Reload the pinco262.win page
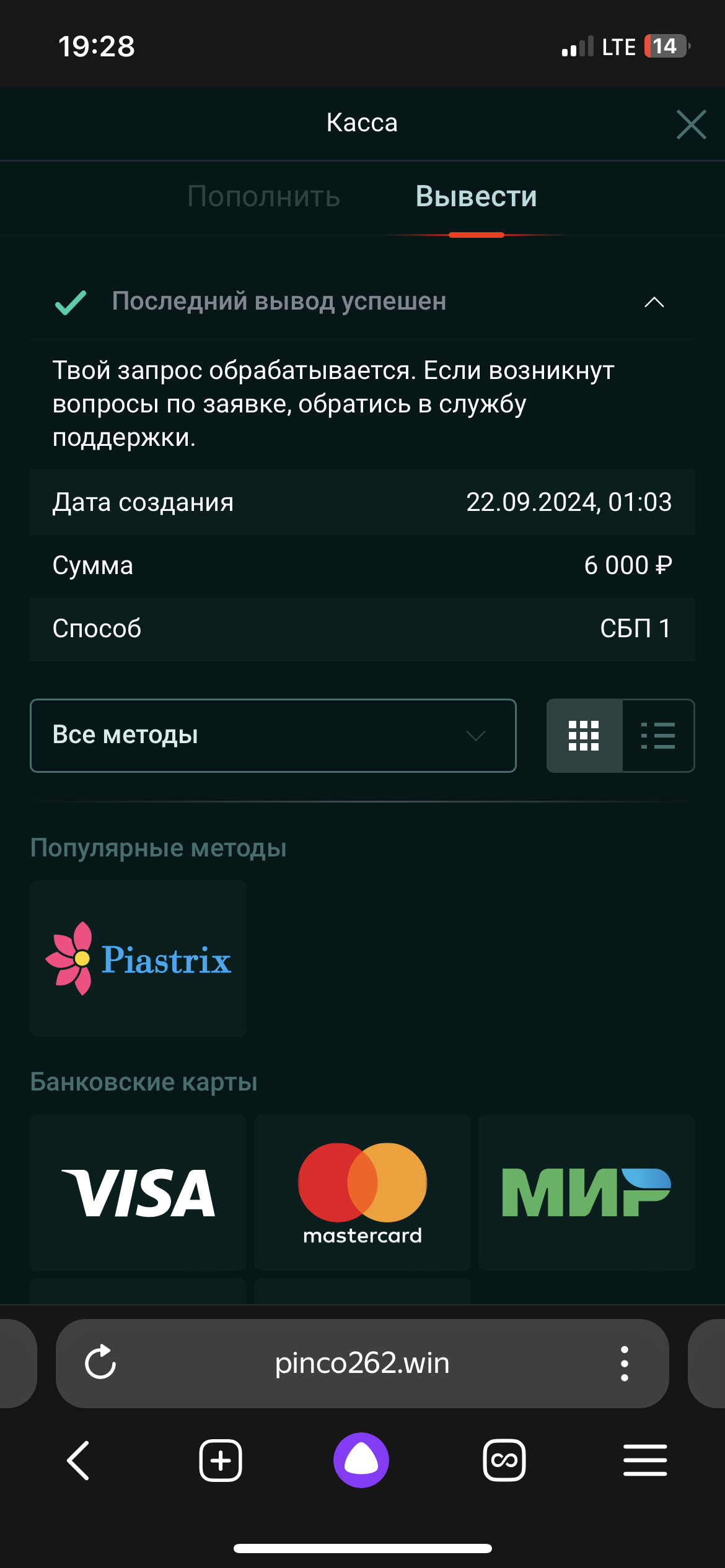Image resolution: width=725 pixels, height=1568 pixels. click(x=100, y=1363)
